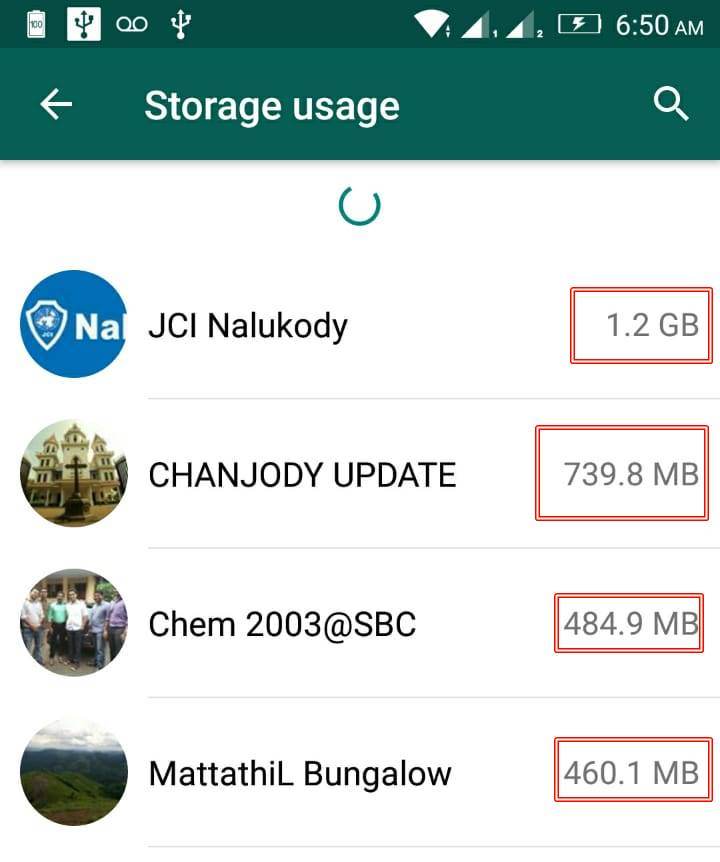Open CHANJODY UPDATE storage details
Image resolution: width=720 pixels, height=862 pixels.
pos(300,474)
